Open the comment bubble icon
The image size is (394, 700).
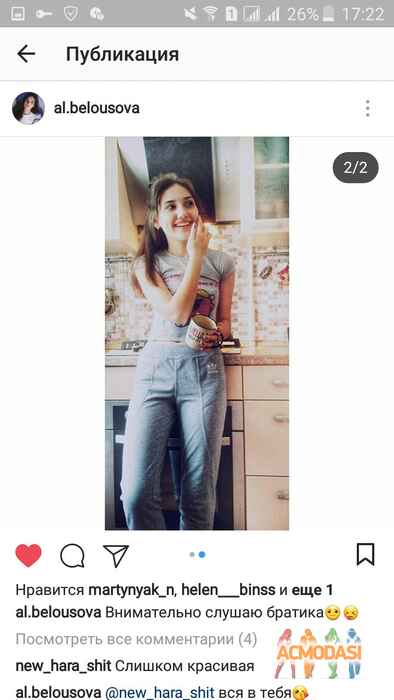coord(72,555)
